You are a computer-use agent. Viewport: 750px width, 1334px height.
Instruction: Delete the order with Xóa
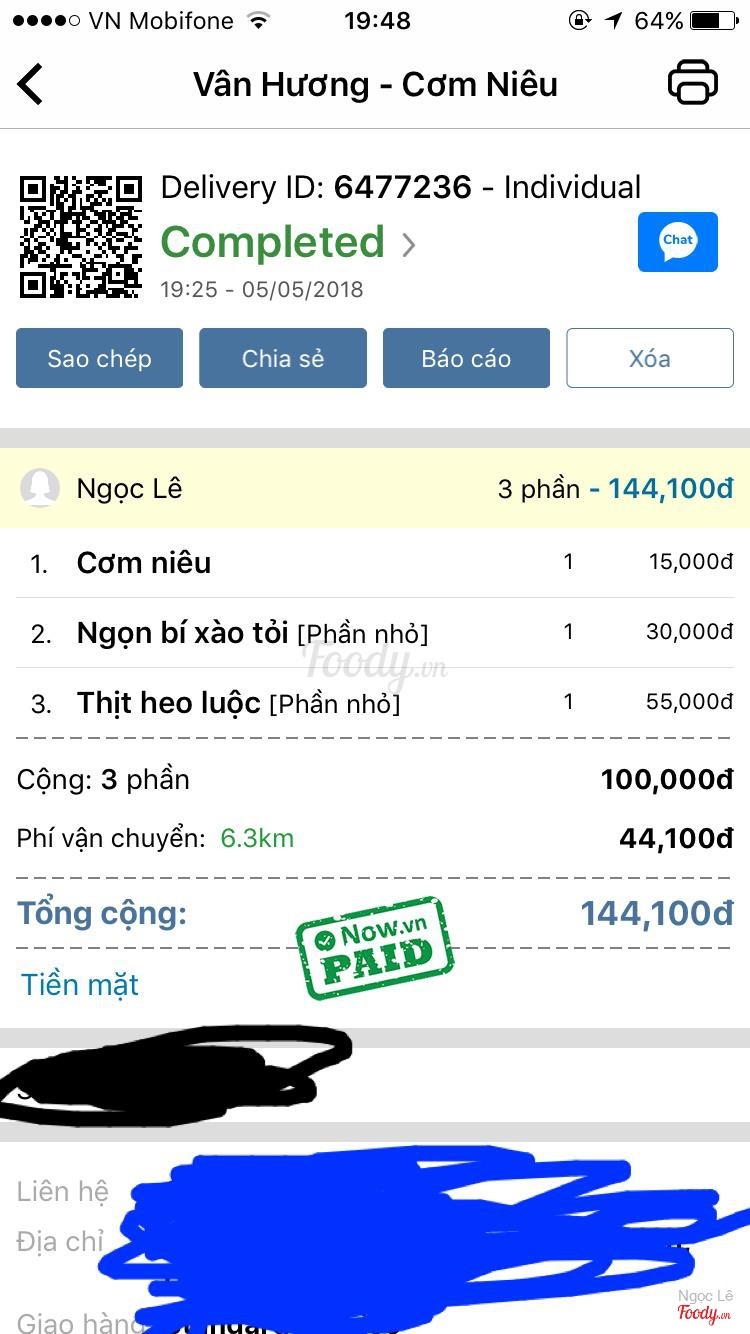click(650, 358)
